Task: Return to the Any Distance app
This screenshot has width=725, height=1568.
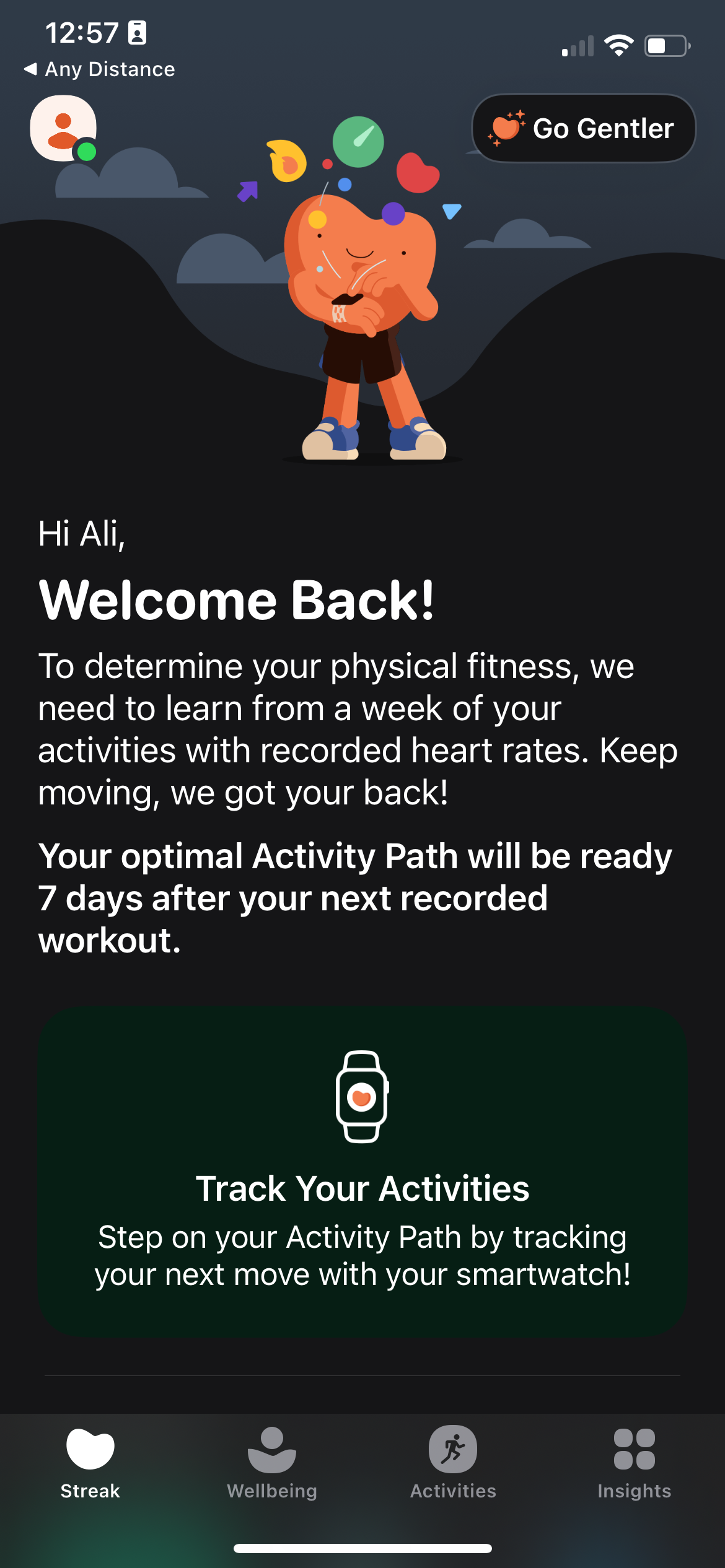Action: [x=99, y=69]
